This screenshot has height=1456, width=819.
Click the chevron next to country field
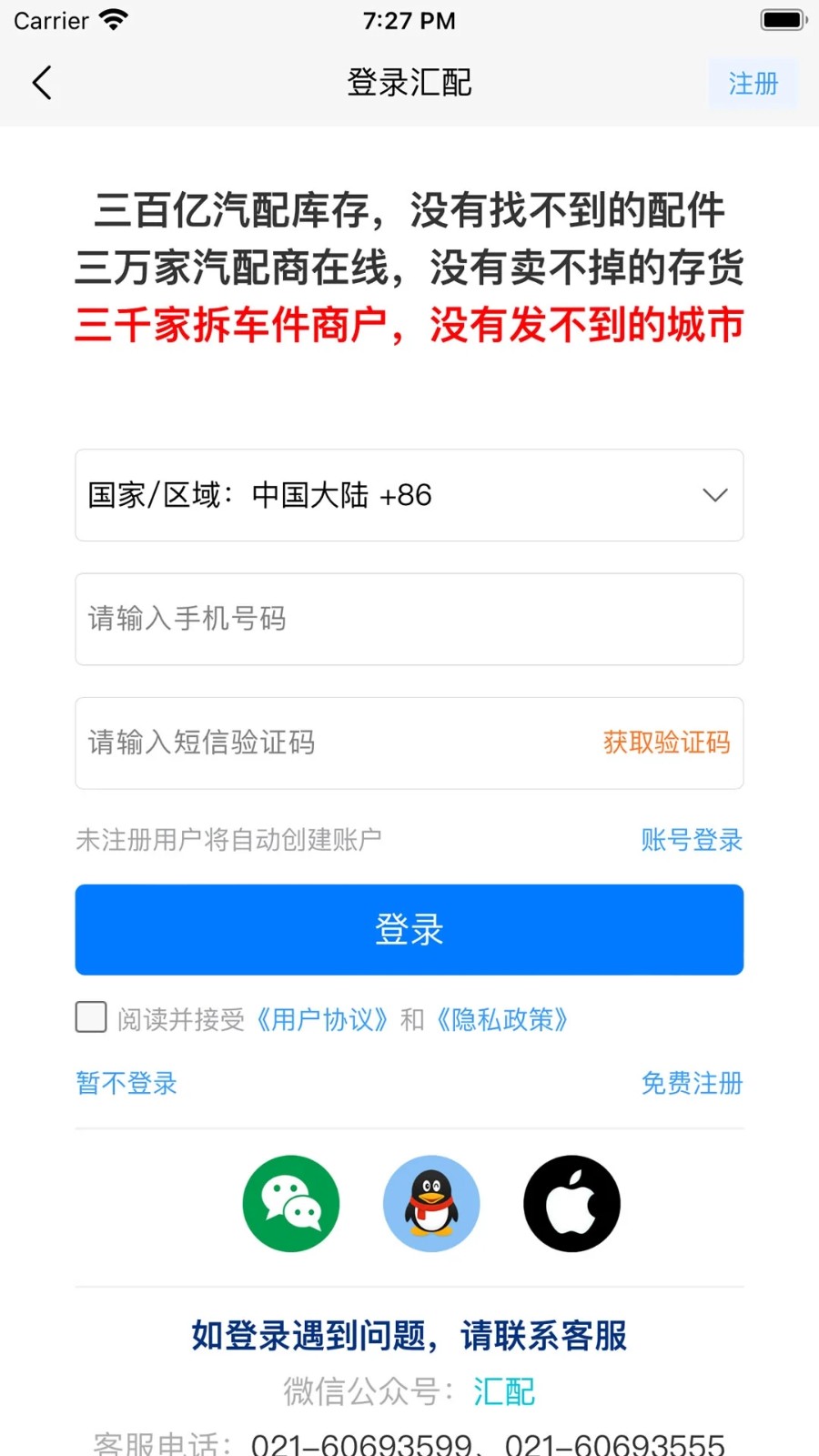pos(715,496)
